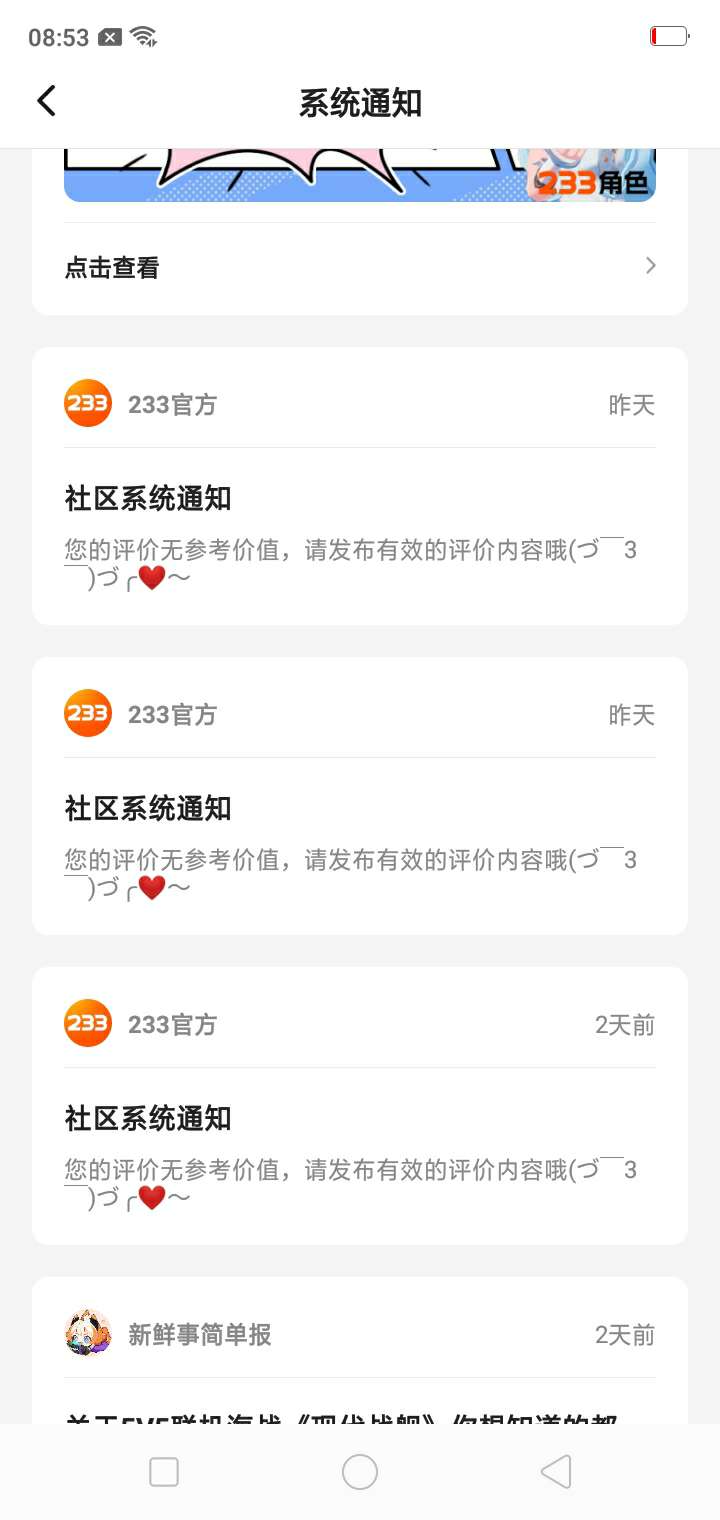Open the recent apps switcher

tap(164, 1472)
